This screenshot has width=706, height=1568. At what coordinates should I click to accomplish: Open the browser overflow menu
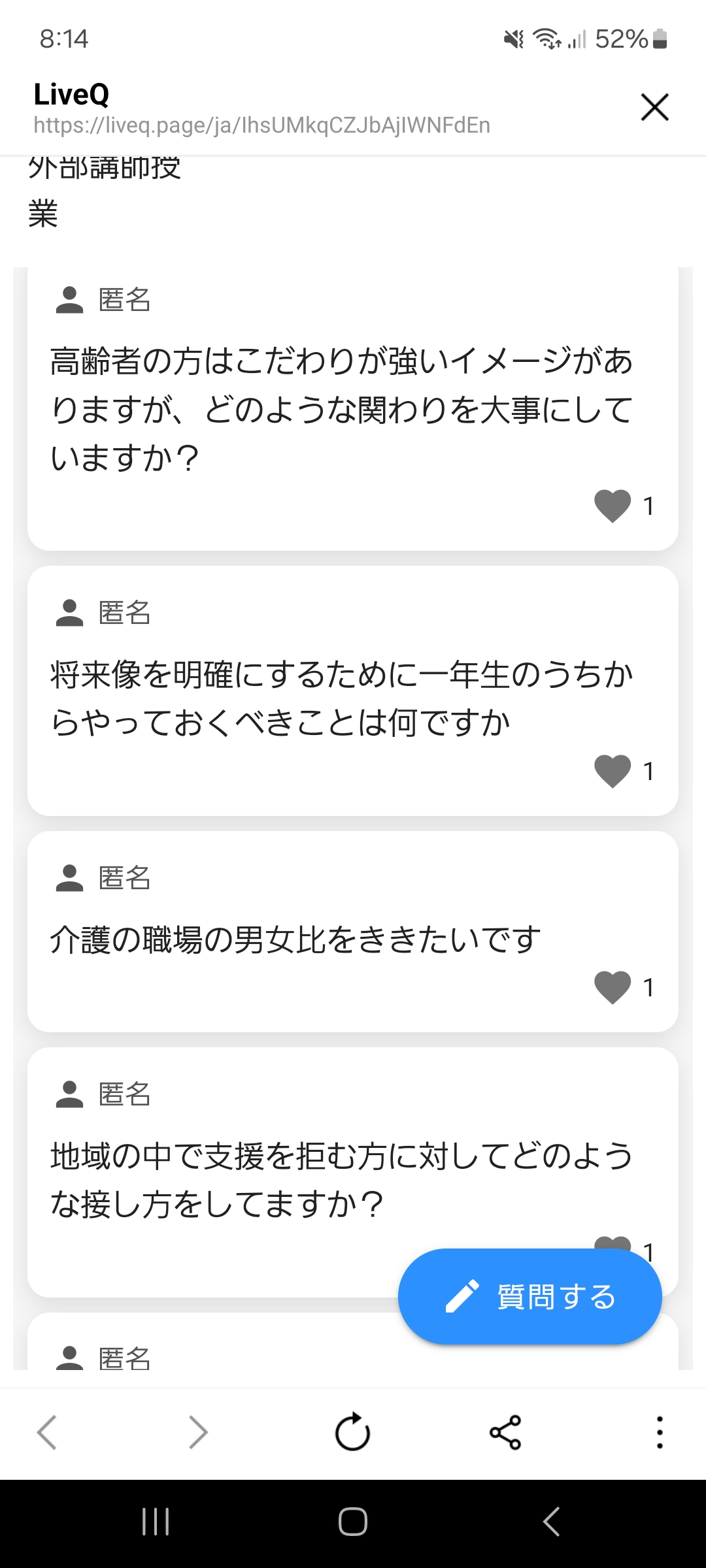659,1432
